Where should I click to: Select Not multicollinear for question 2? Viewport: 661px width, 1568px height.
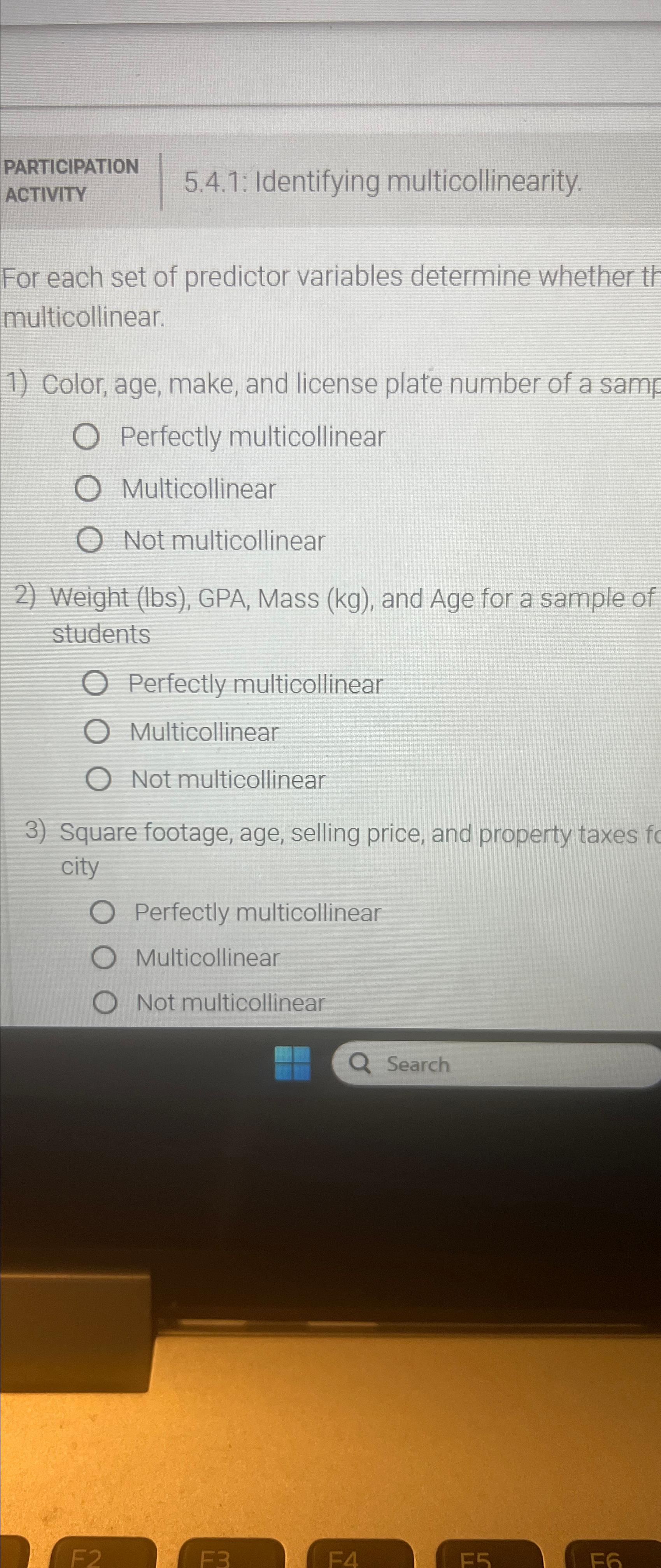pos(98,779)
